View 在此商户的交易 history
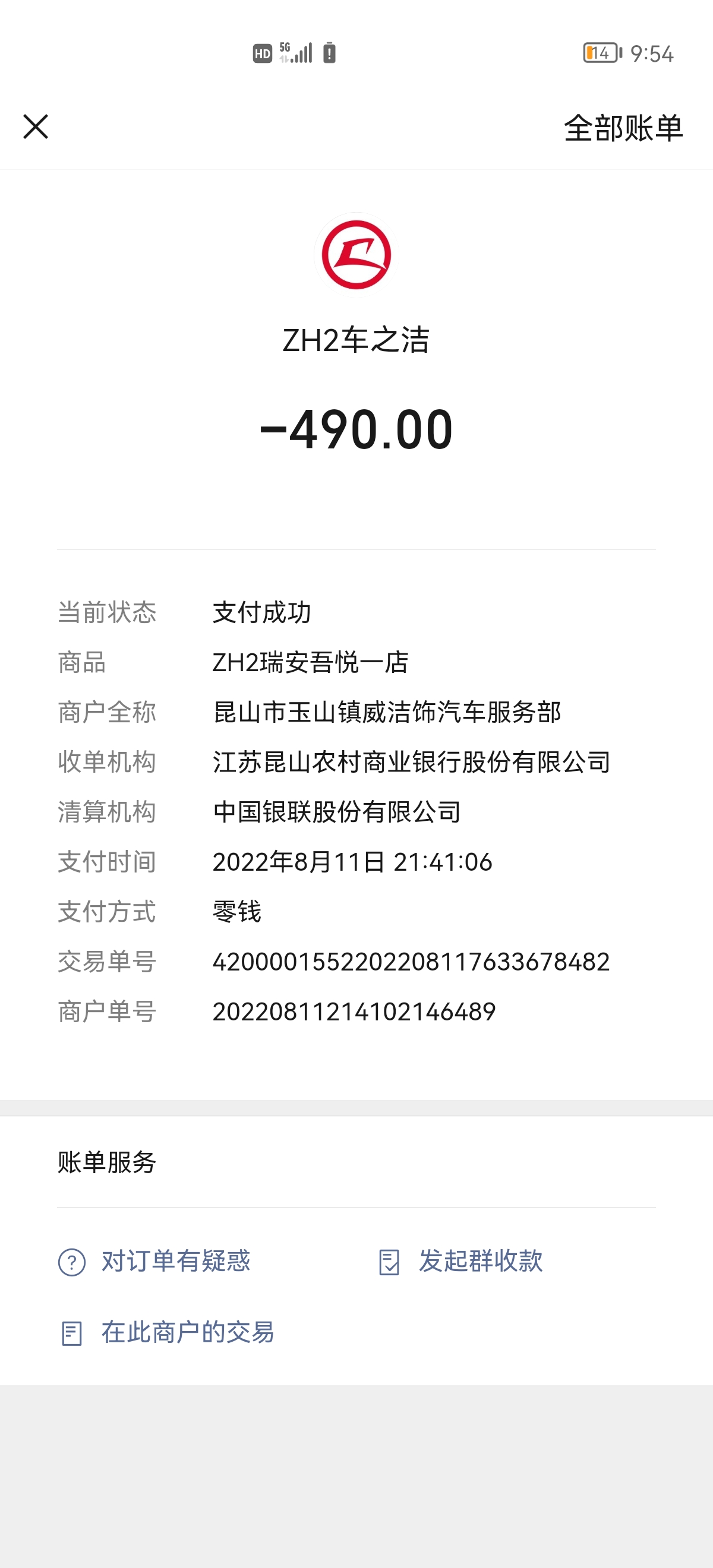 (168, 1332)
